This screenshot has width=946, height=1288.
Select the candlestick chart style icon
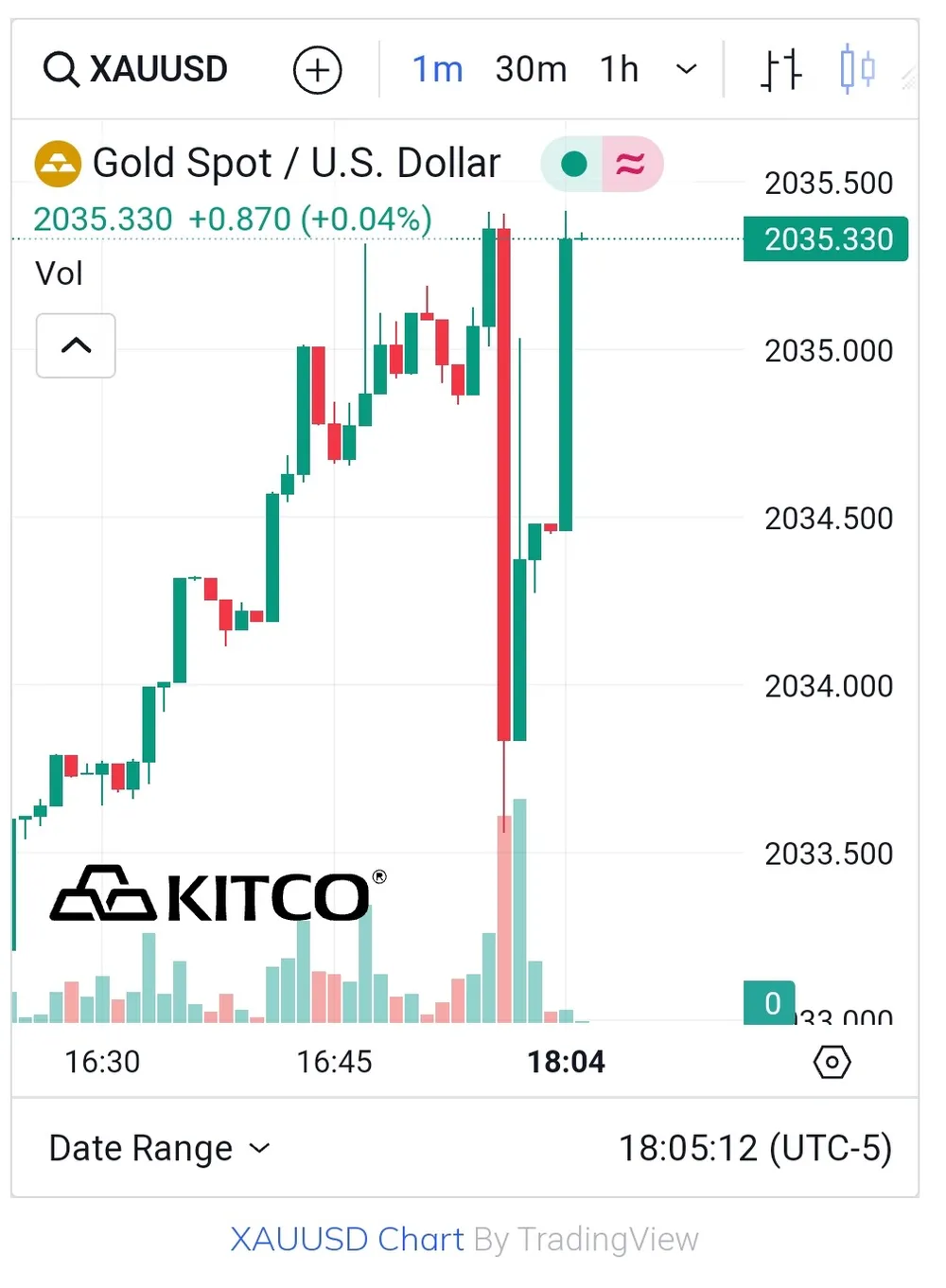[x=854, y=69]
